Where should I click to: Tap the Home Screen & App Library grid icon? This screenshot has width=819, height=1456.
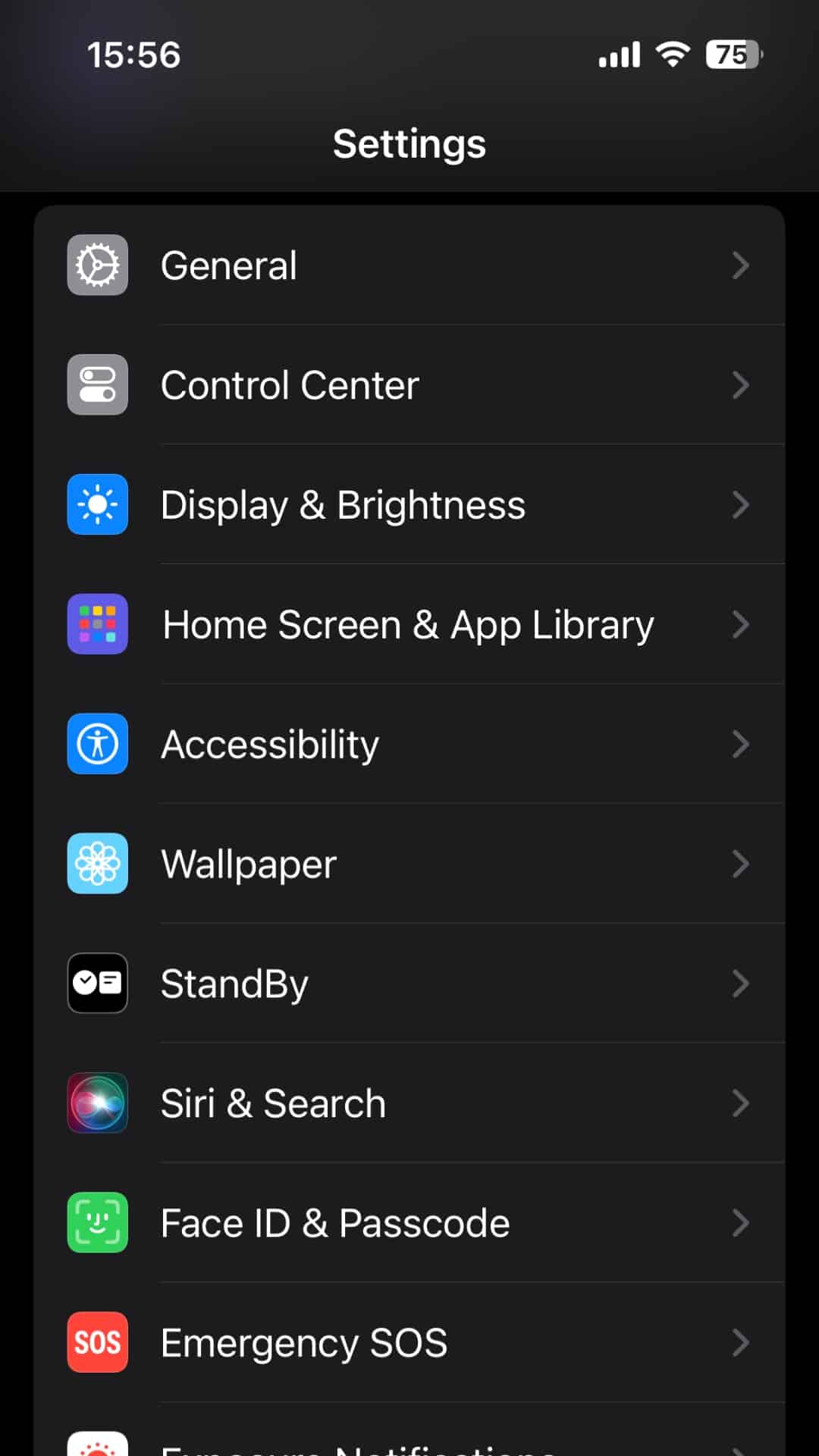(x=97, y=624)
